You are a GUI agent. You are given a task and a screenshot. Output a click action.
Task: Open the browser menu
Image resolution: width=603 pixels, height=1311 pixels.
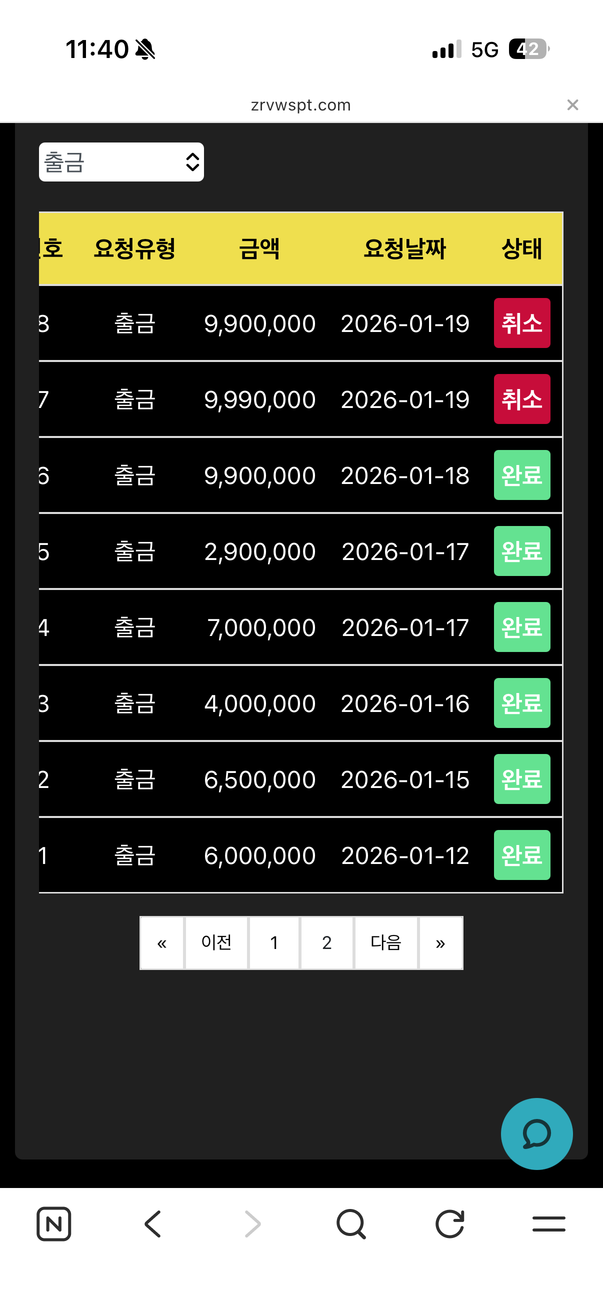coord(548,1224)
